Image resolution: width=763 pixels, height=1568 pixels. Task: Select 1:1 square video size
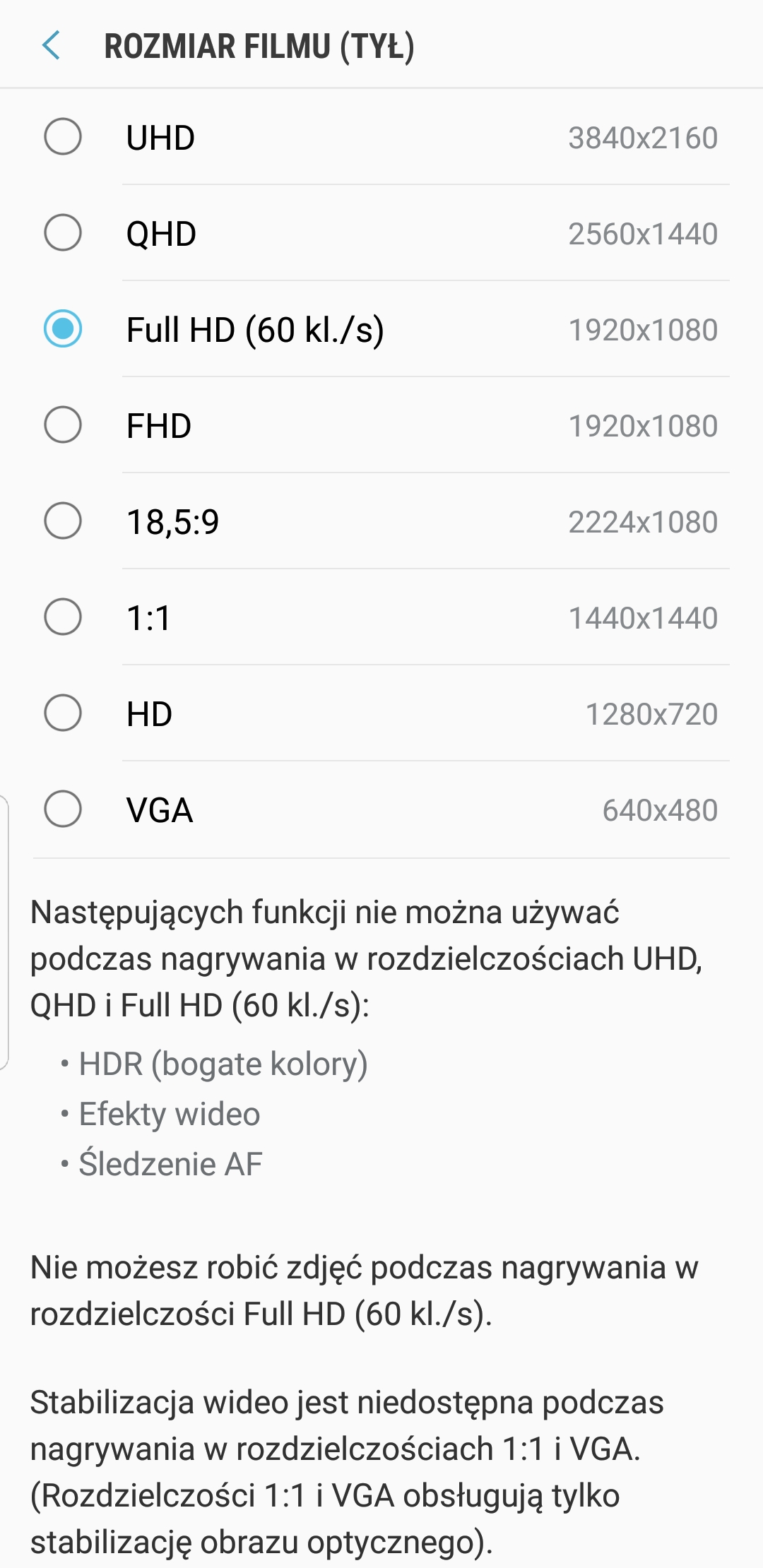click(381, 617)
